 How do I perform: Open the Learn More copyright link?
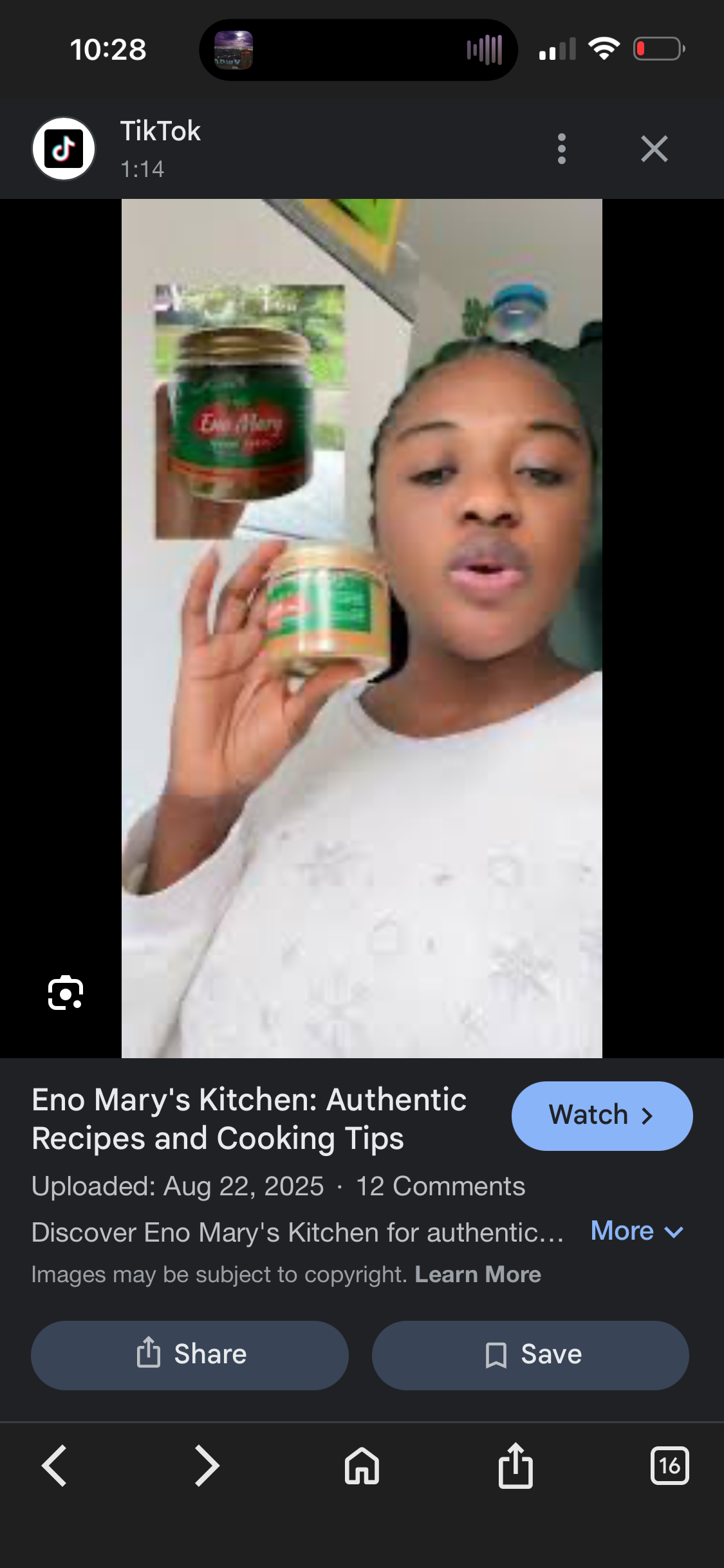[x=478, y=1274]
